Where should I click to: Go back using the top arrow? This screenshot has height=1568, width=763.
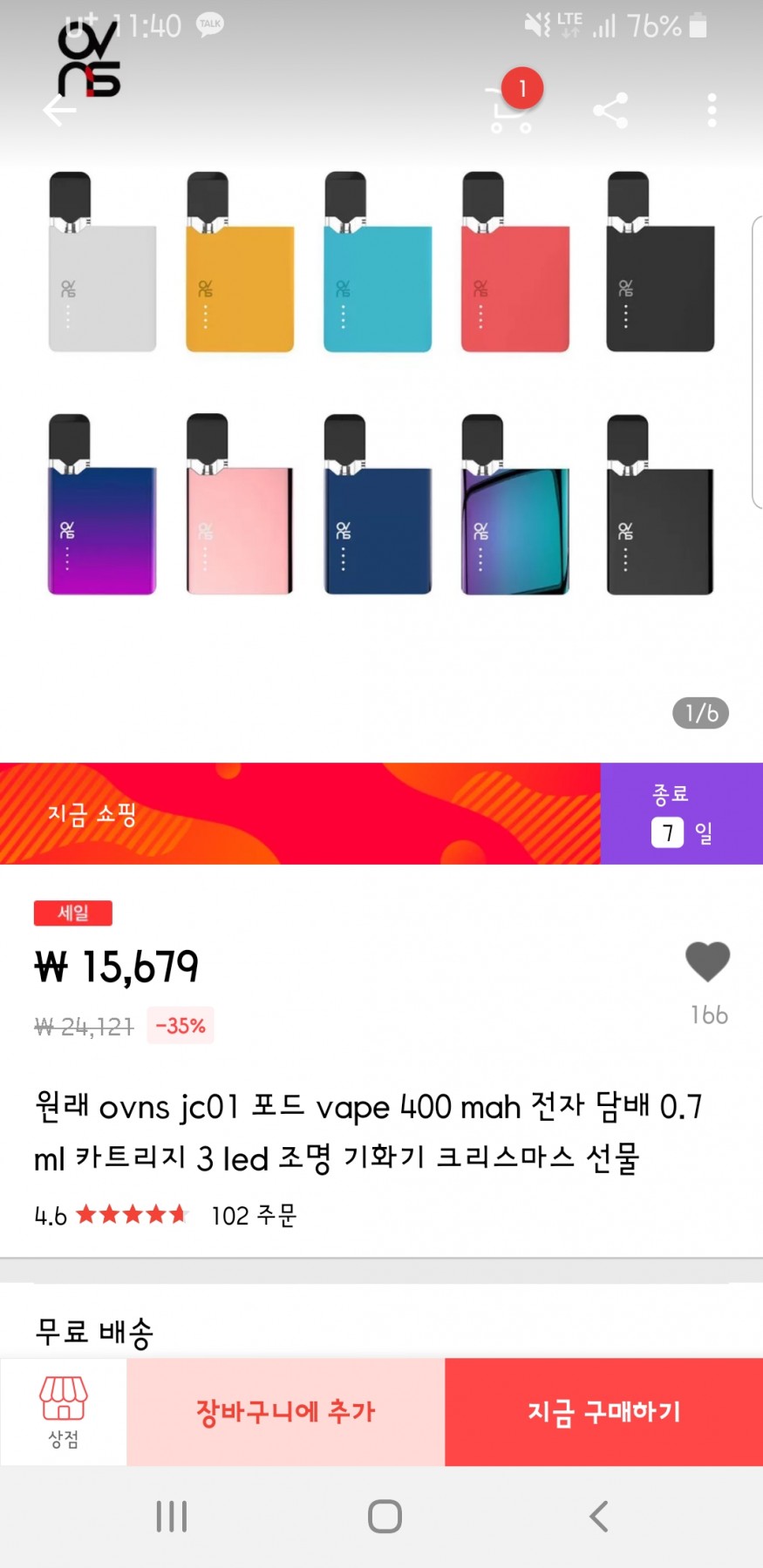(59, 110)
